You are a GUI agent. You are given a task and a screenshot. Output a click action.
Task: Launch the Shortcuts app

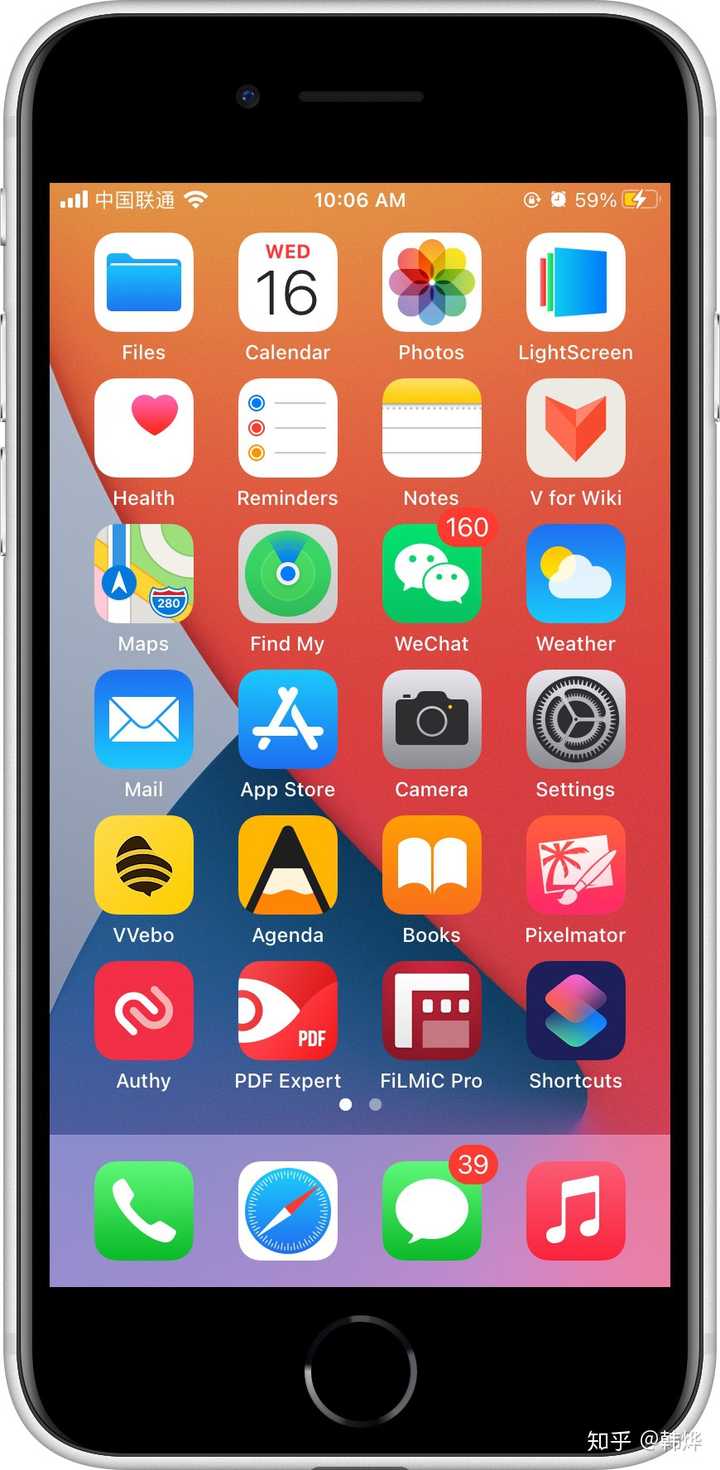coord(576,1011)
